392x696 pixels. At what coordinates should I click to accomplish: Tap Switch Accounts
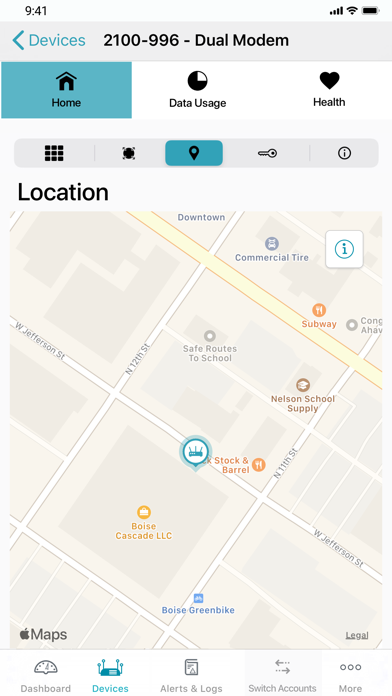[282, 676]
